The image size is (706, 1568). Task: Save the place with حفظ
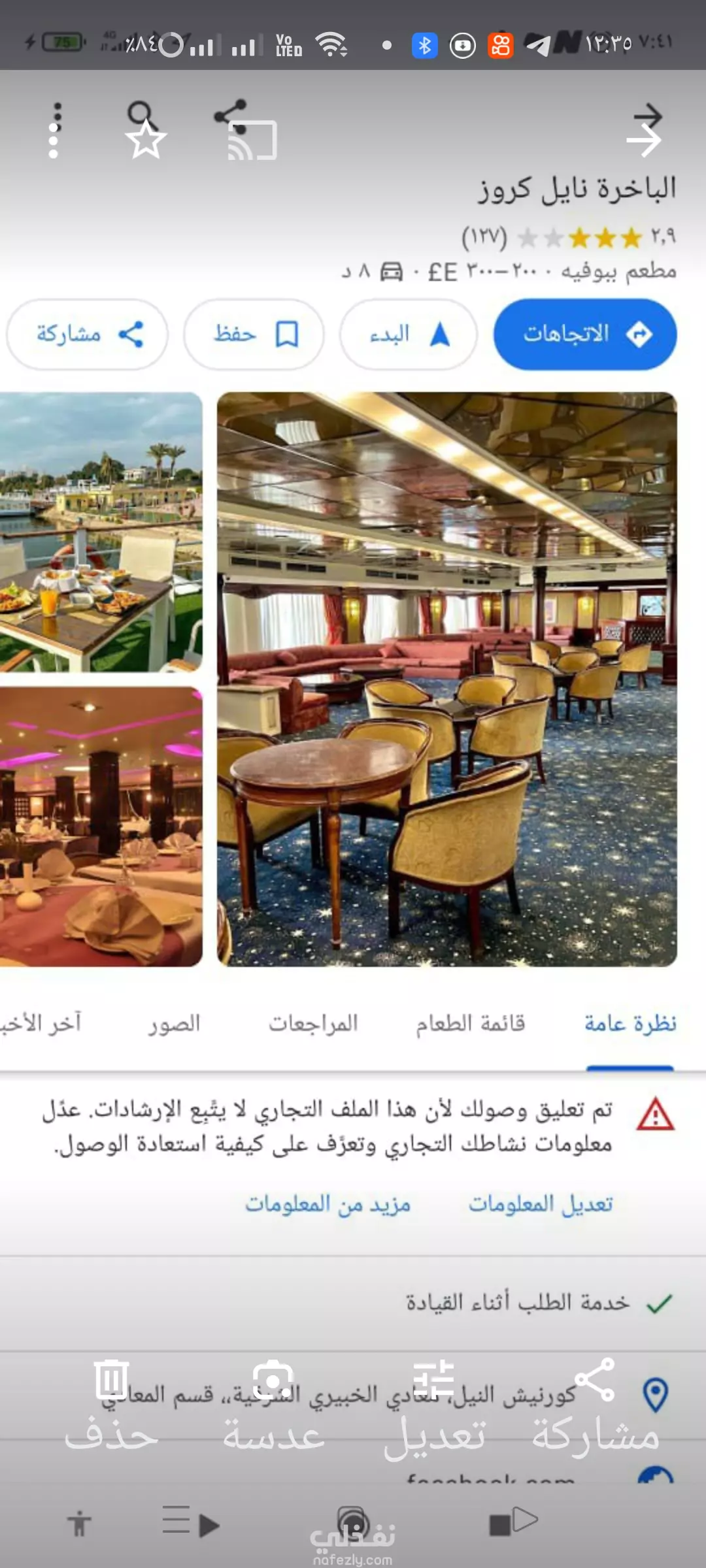point(254,335)
